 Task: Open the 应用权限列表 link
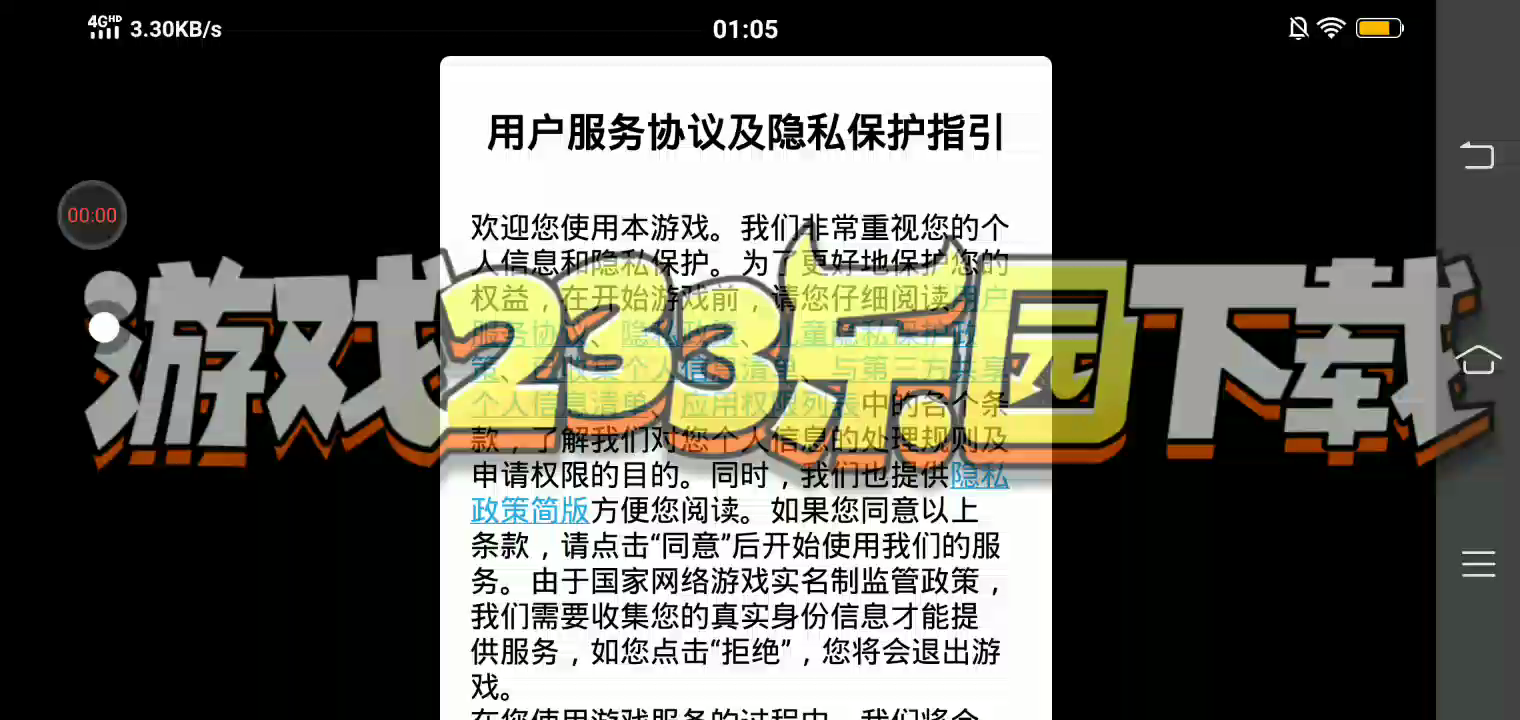coord(770,405)
